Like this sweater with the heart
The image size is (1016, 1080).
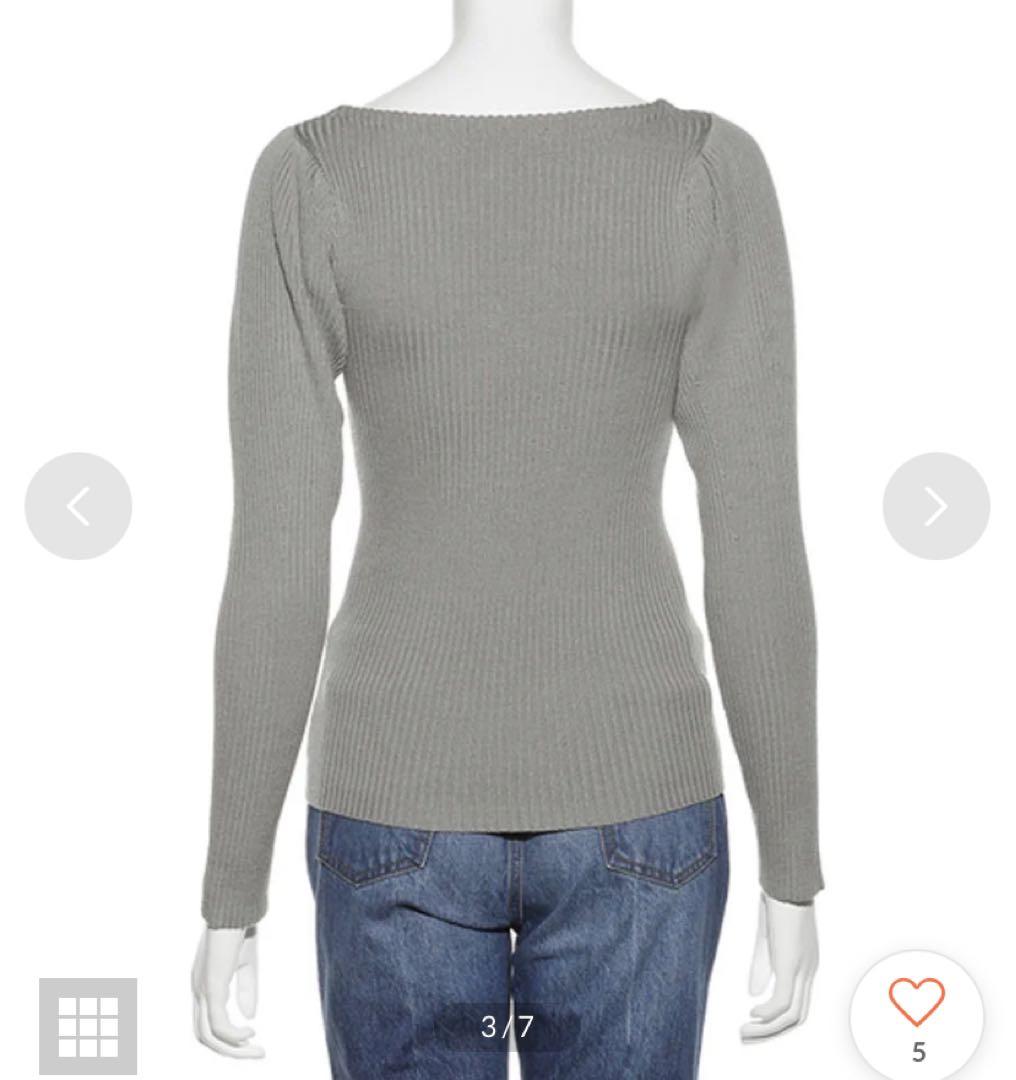(917, 1003)
